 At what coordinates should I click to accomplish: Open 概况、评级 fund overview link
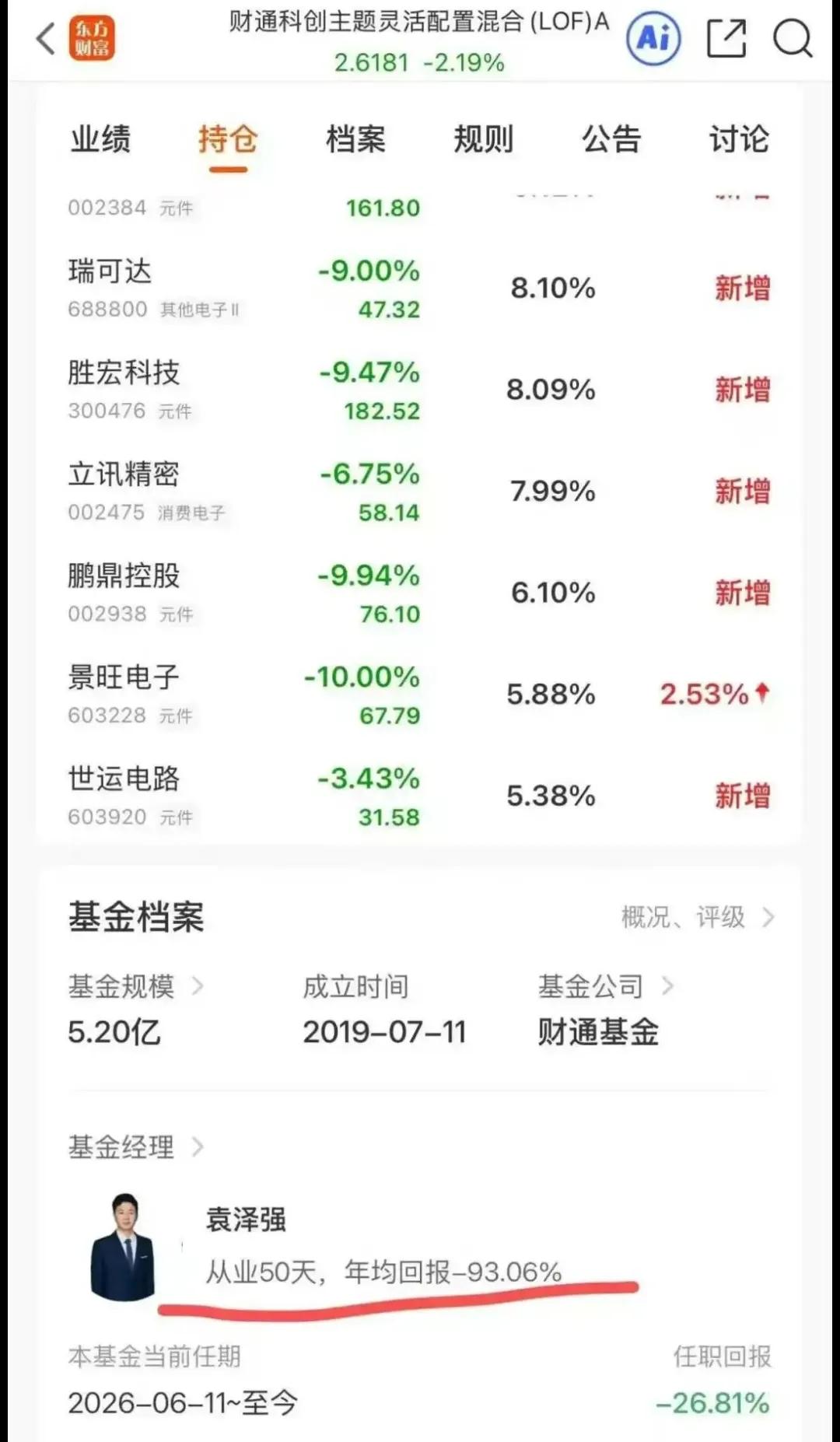coord(698,918)
